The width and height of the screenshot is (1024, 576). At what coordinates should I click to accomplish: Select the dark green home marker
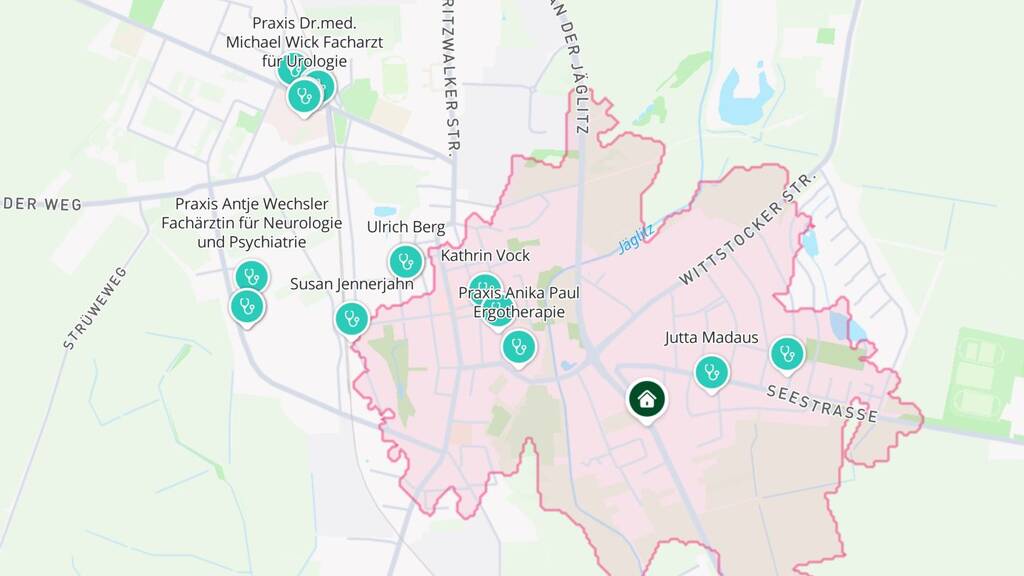point(647,399)
